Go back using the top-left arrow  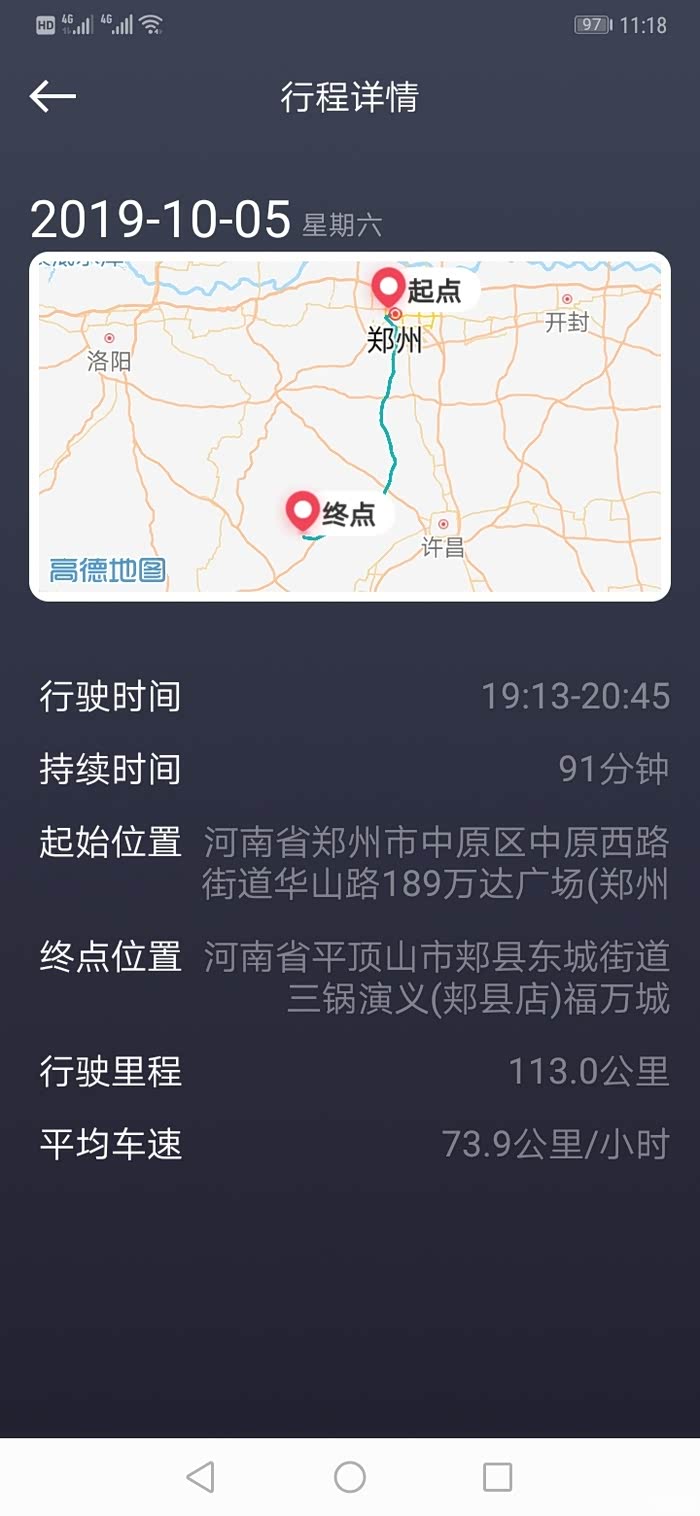point(53,96)
